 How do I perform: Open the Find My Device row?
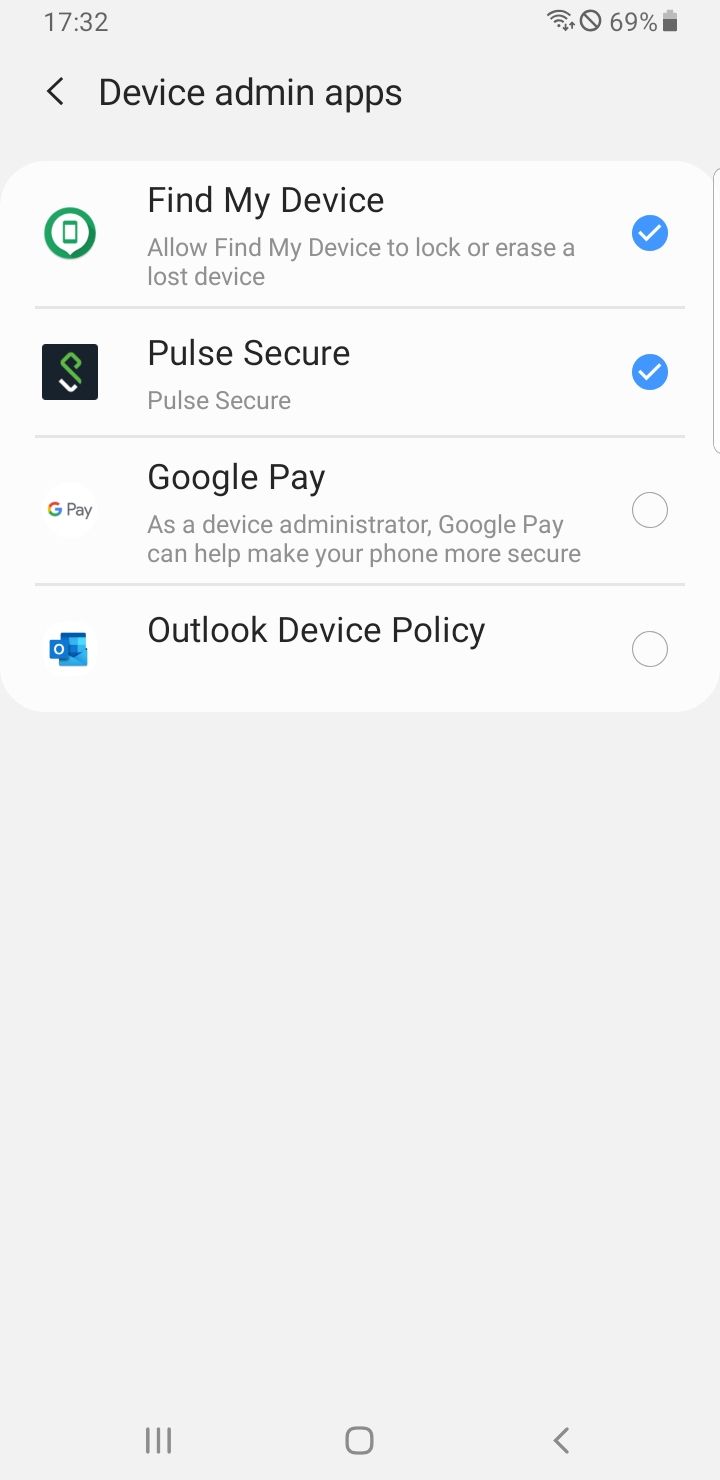tap(360, 234)
